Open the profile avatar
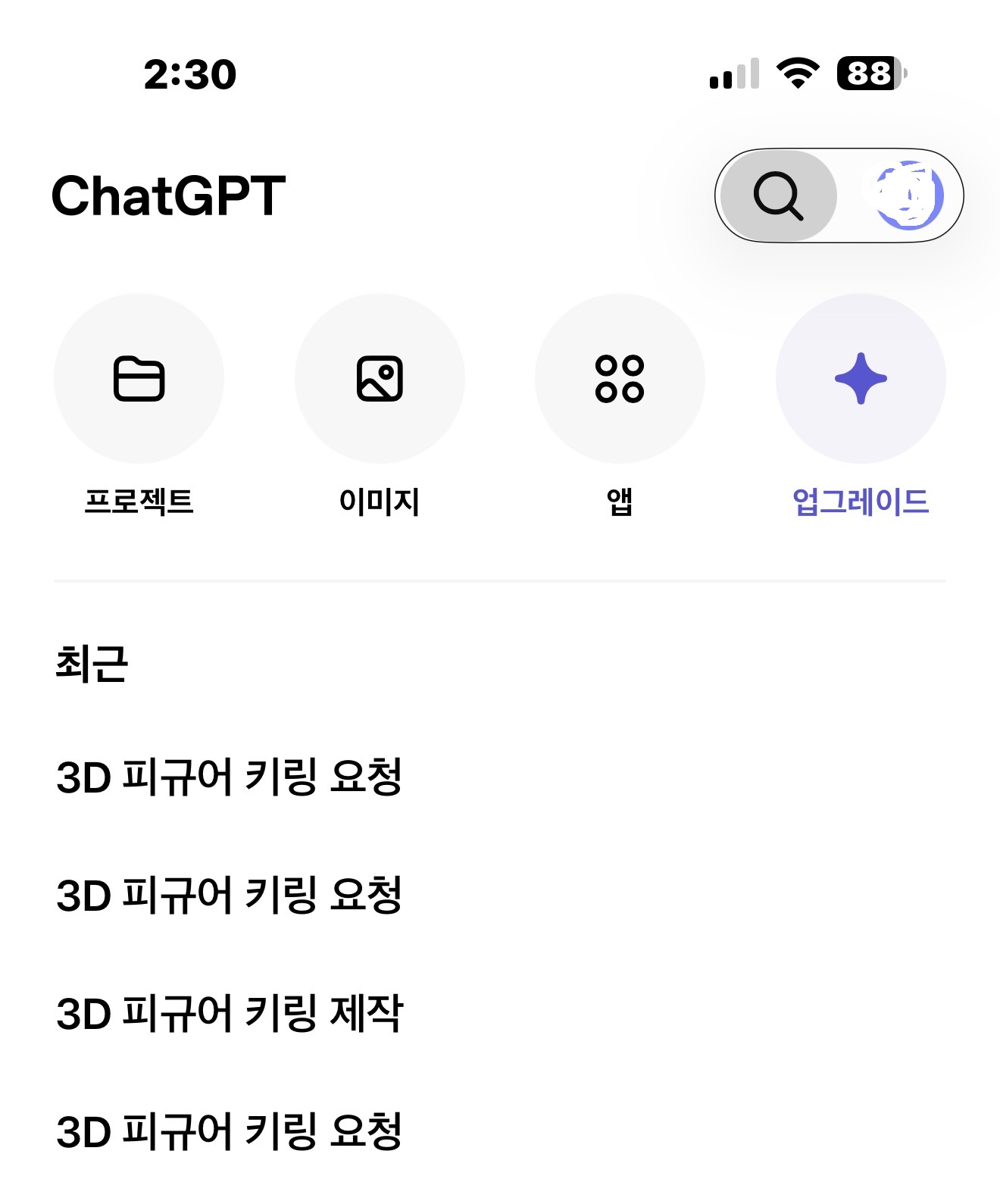 coord(908,195)
